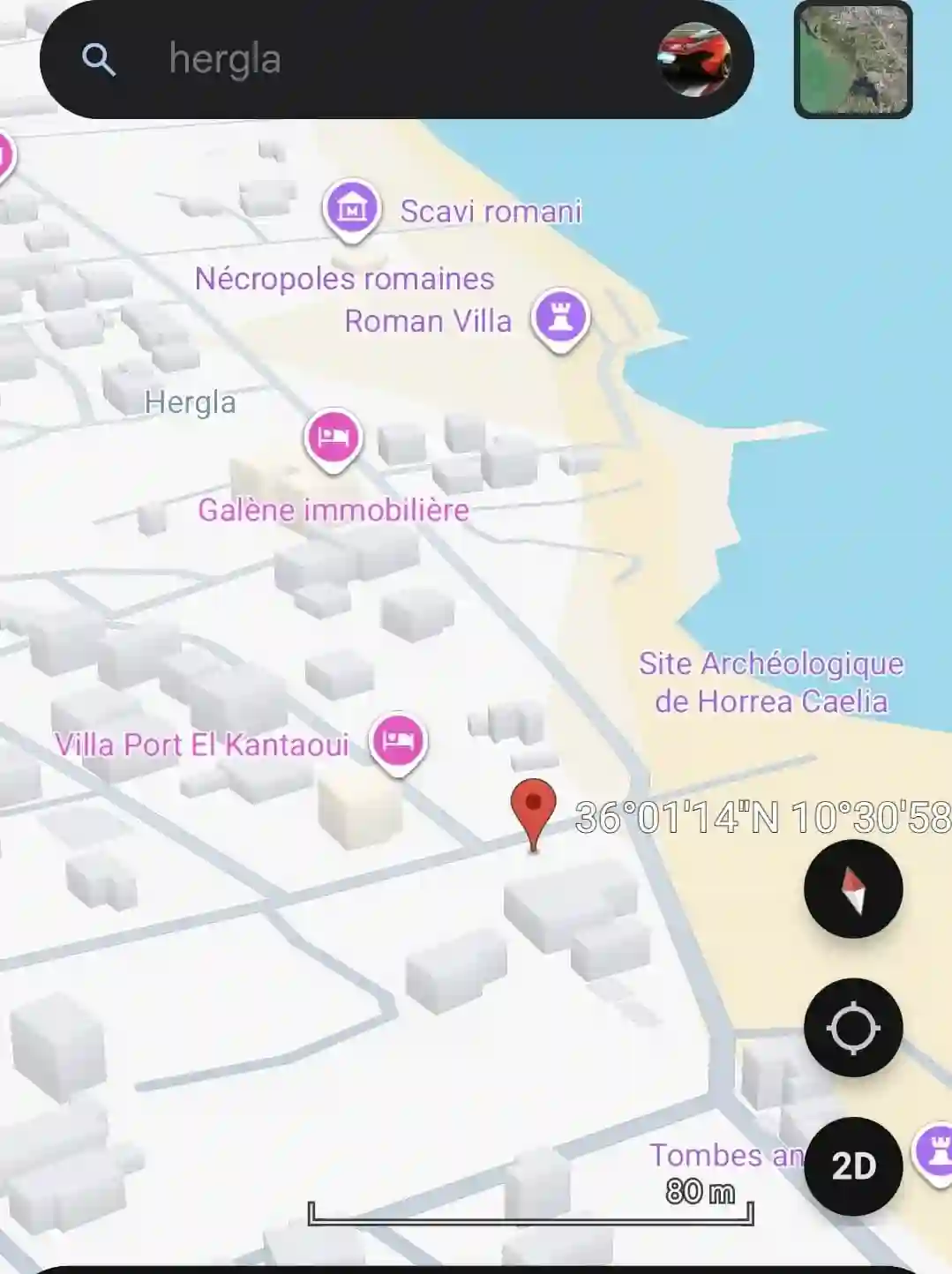The width and height of the screenshot is (952, 1274).
Task: Switch the map to 2D view
Action: [852, 1165]
